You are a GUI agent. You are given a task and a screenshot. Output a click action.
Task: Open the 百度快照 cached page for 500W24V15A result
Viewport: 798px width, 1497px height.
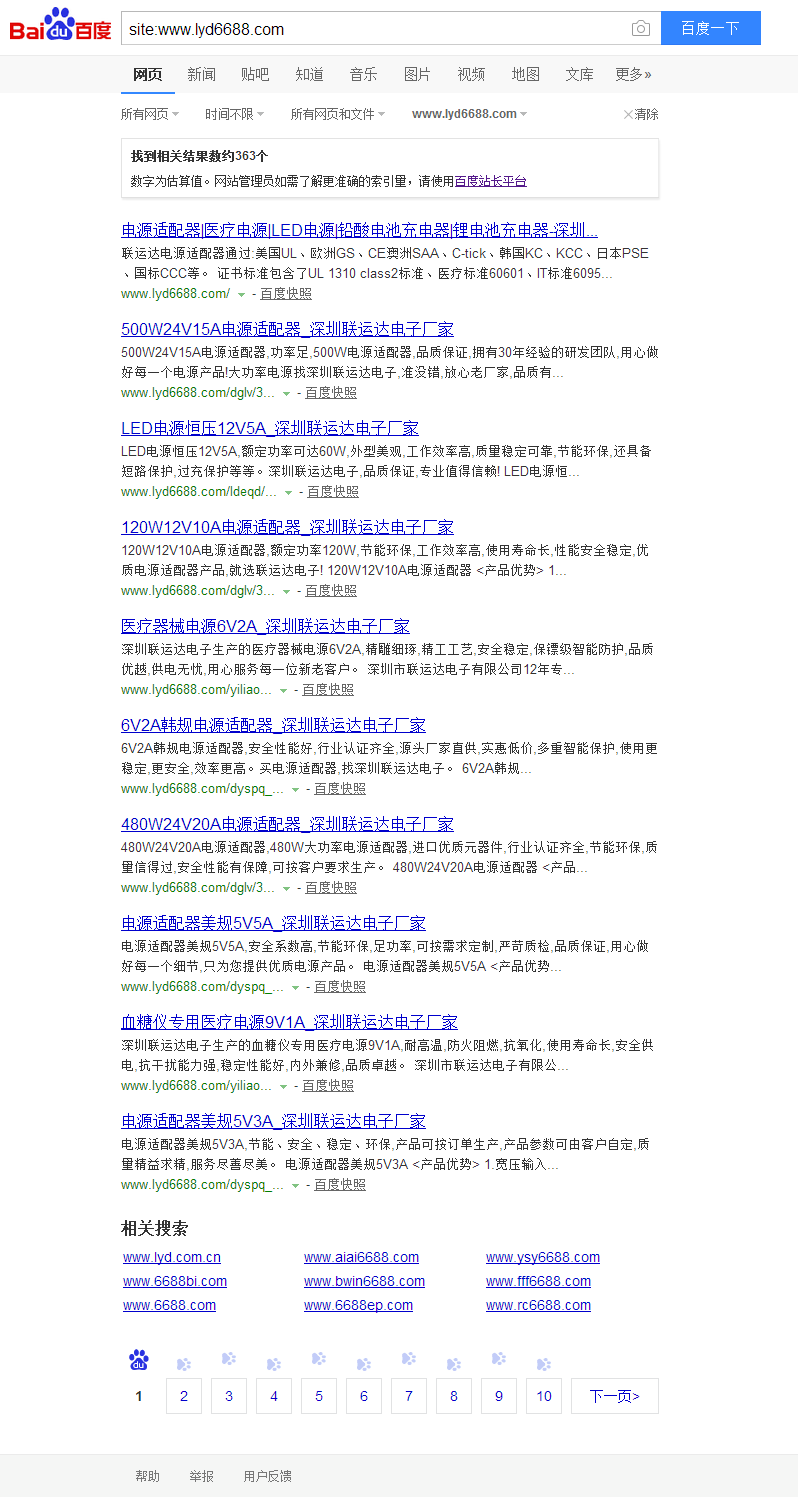click(330, 392)
